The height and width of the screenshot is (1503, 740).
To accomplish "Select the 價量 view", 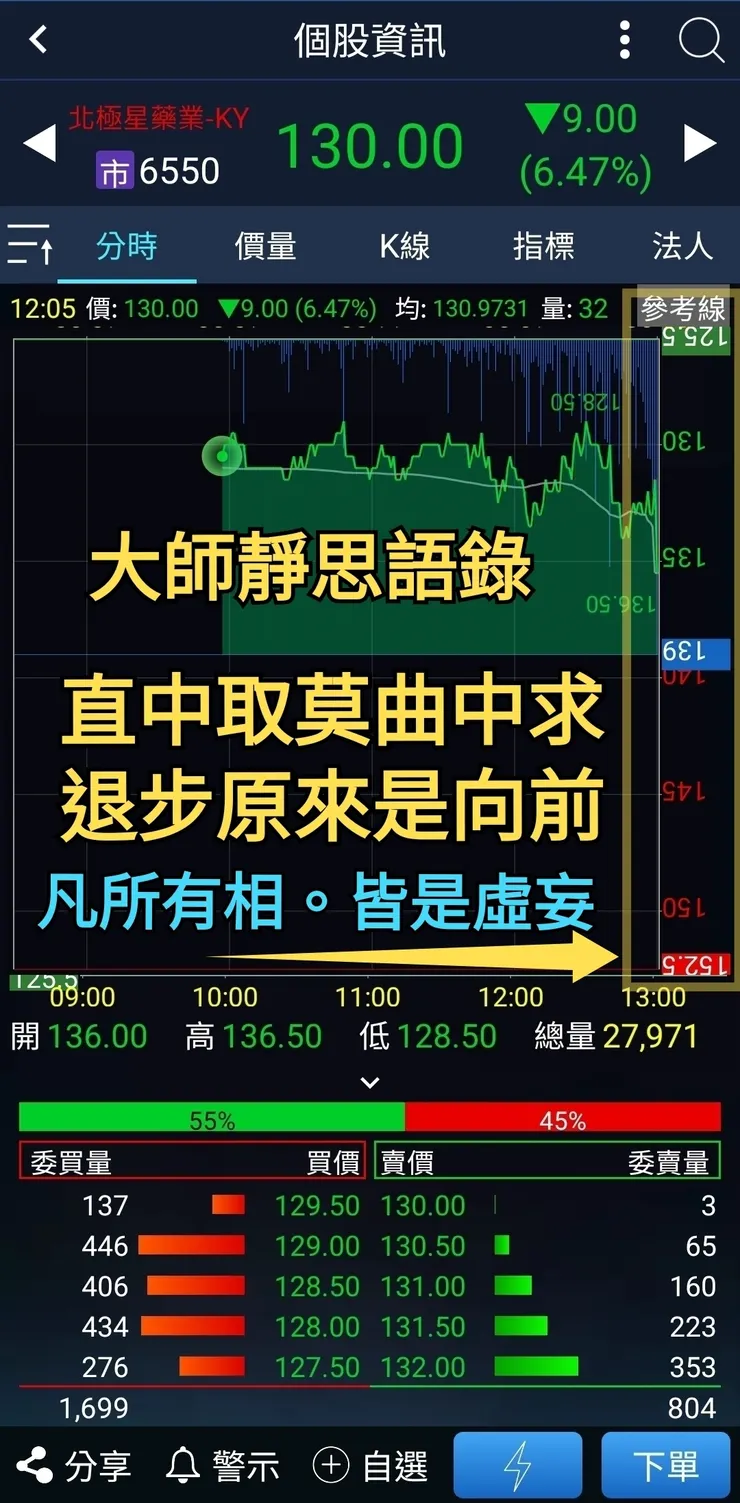I will 264,246.
